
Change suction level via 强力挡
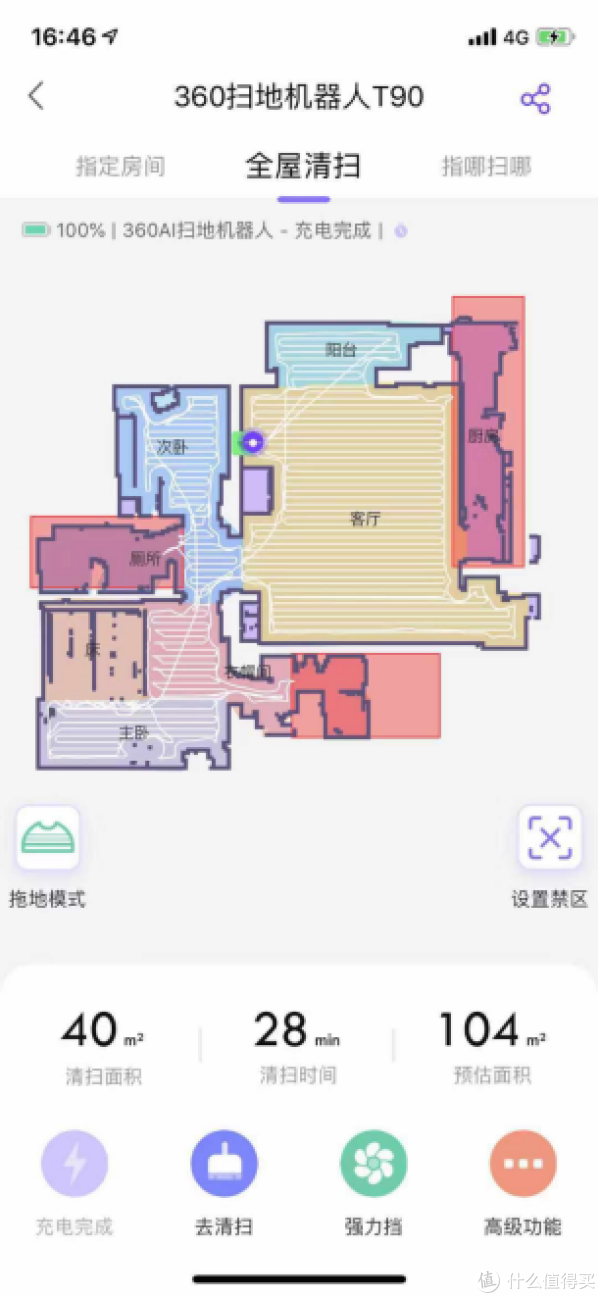[x=374, y=1164]
